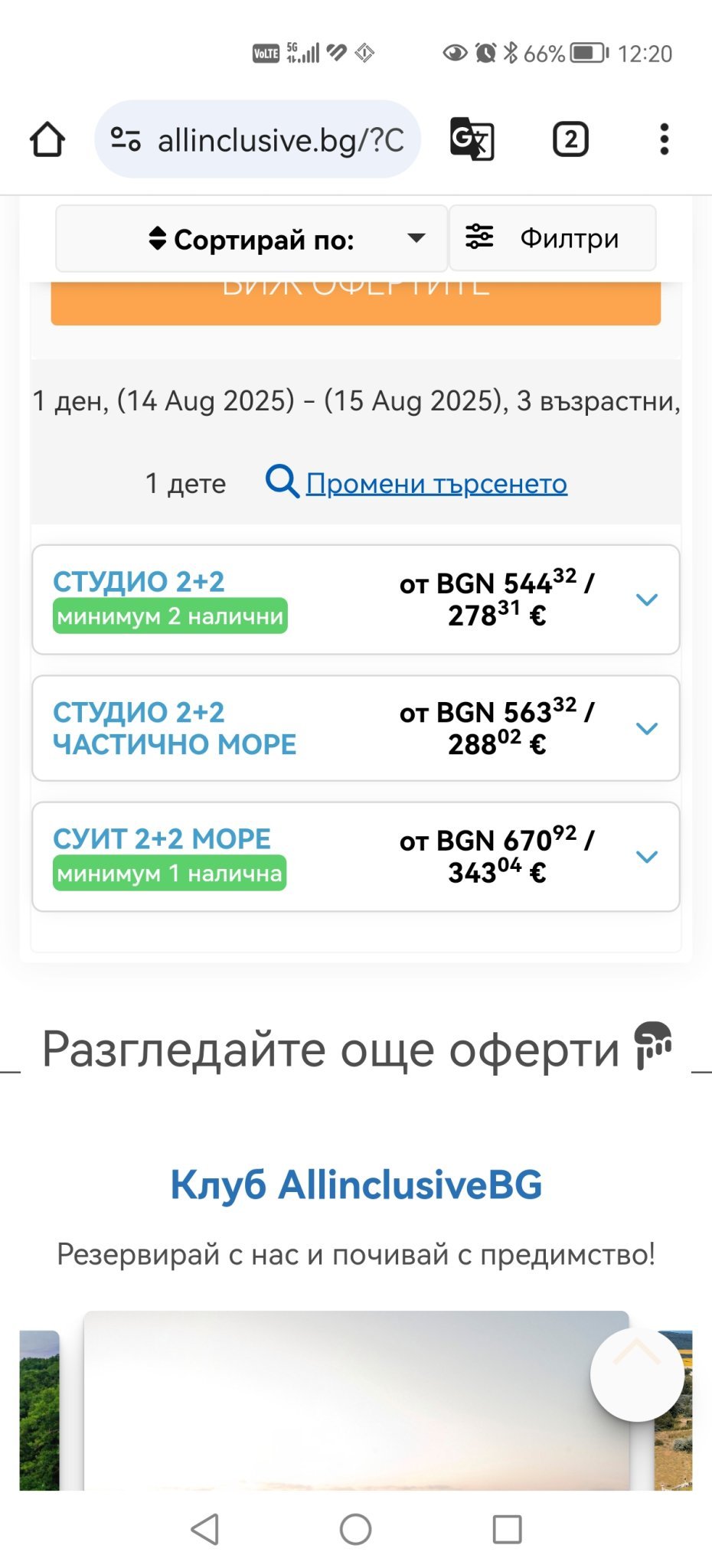This screenshot has height=1568, width=712.
Task: Go back with the system back button
Action: pos(204,1529)
